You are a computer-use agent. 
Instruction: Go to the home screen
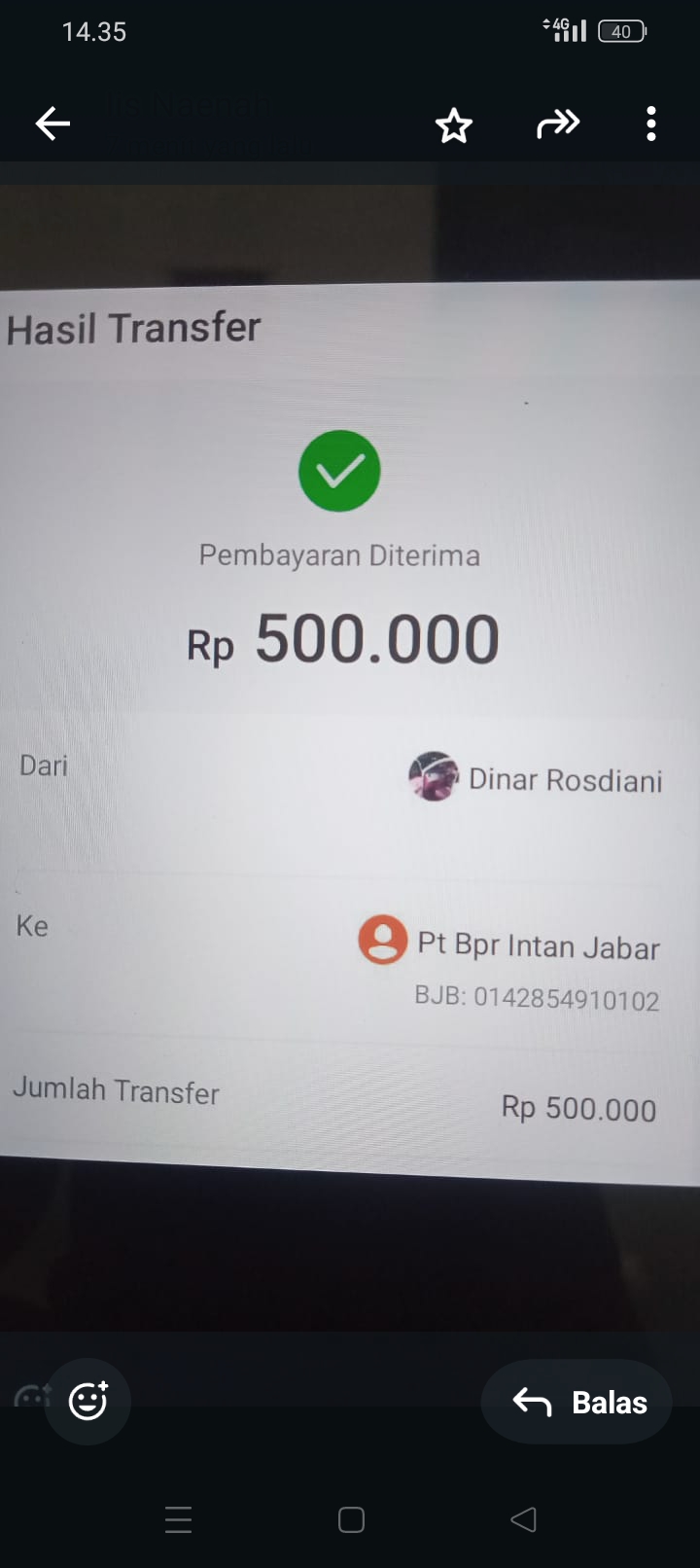351,1519
